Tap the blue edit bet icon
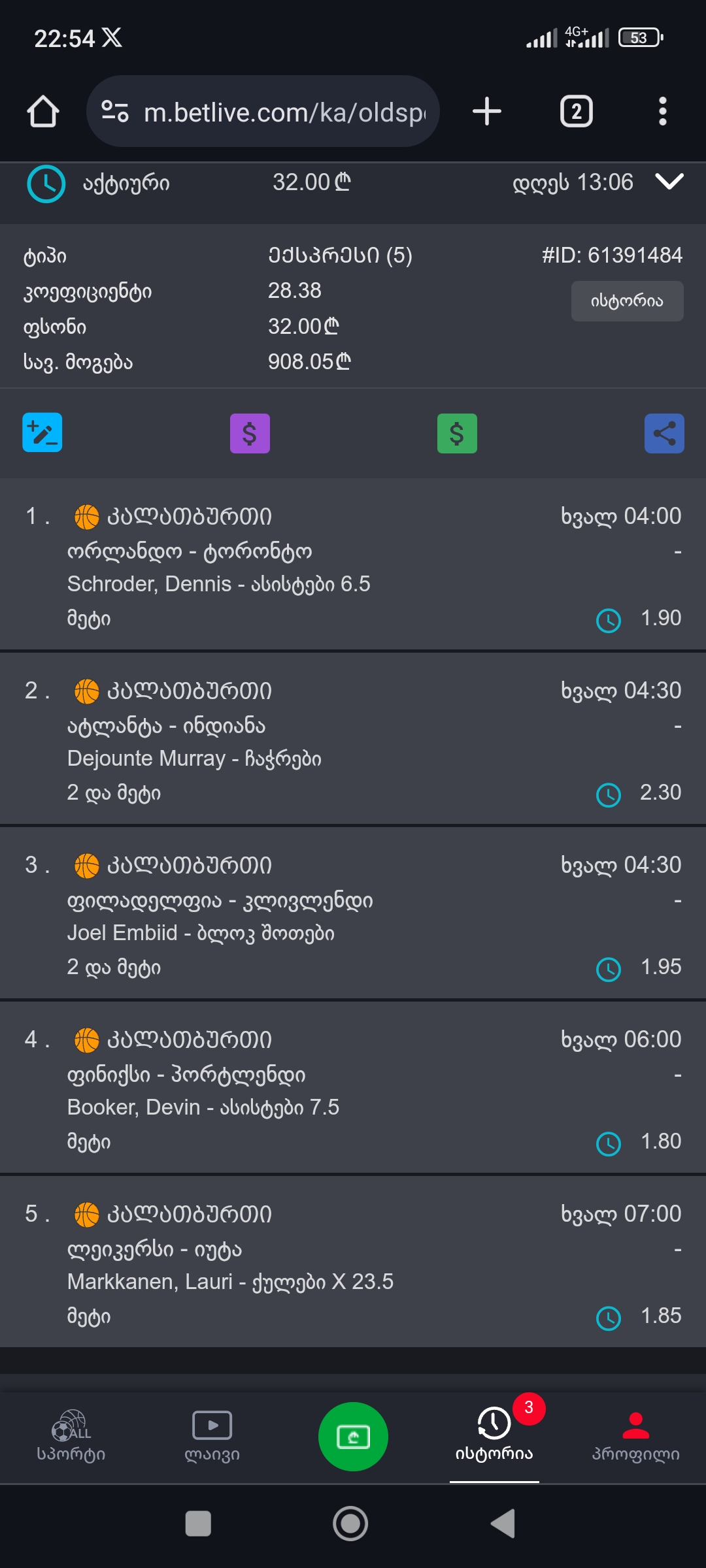Screen dimensions: 706x1568 click(42, 433)
